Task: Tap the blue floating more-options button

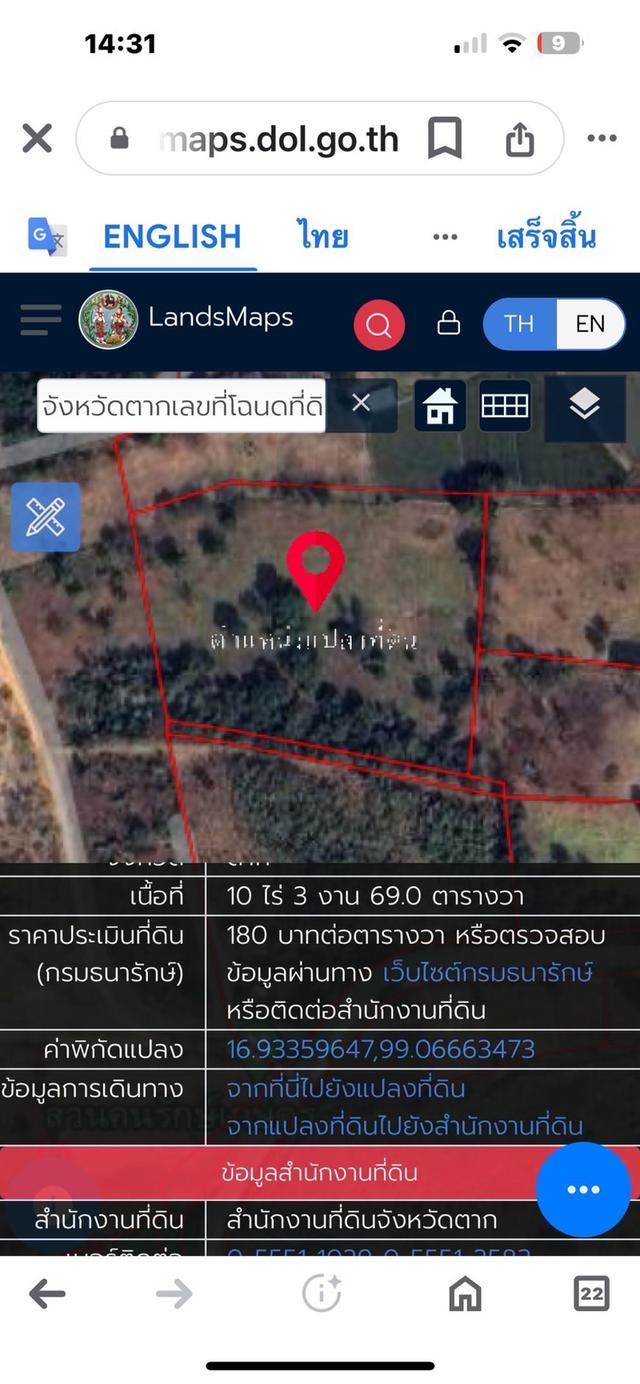Action: click(583, 1189)
